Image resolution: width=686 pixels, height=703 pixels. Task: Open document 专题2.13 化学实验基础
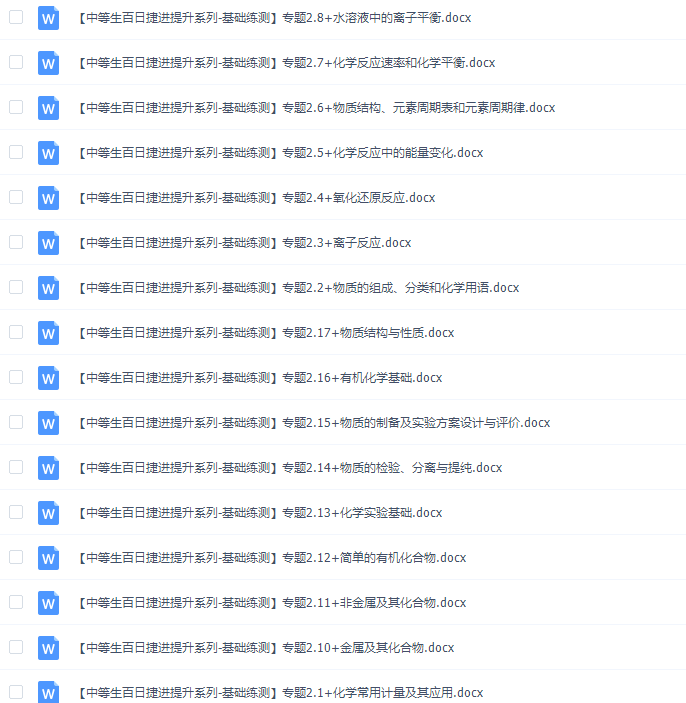(259, 513)
